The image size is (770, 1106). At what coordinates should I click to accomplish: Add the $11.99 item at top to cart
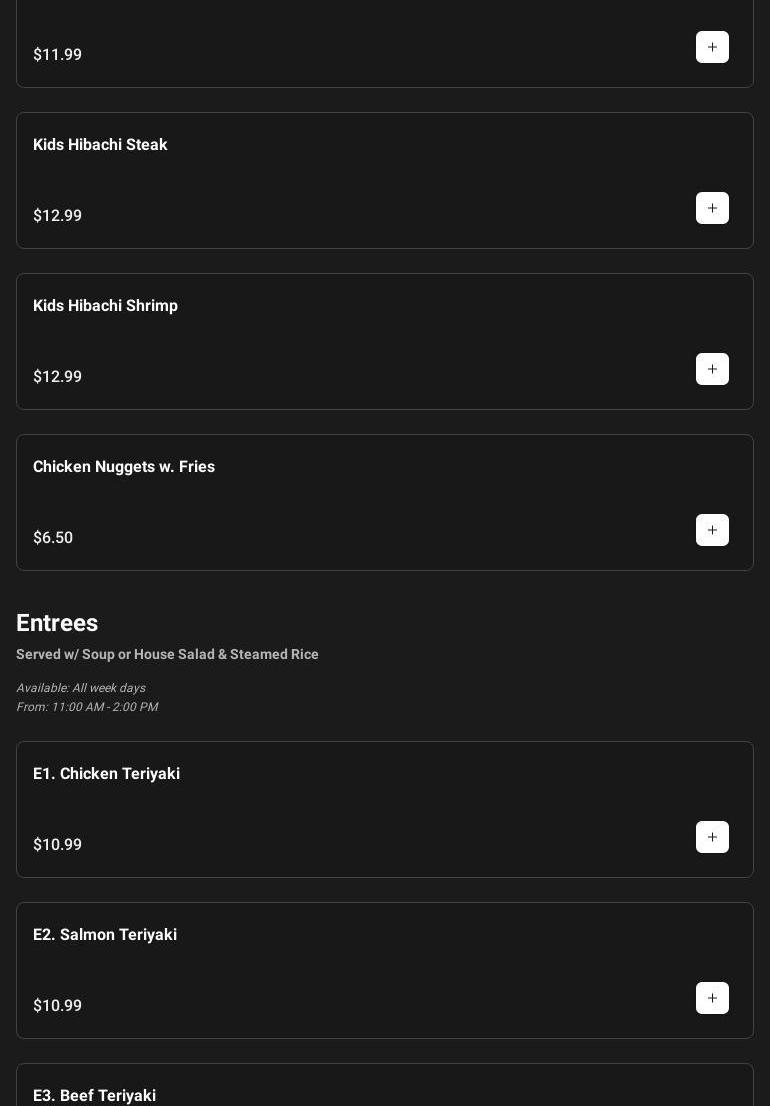[x=712, y=47]
